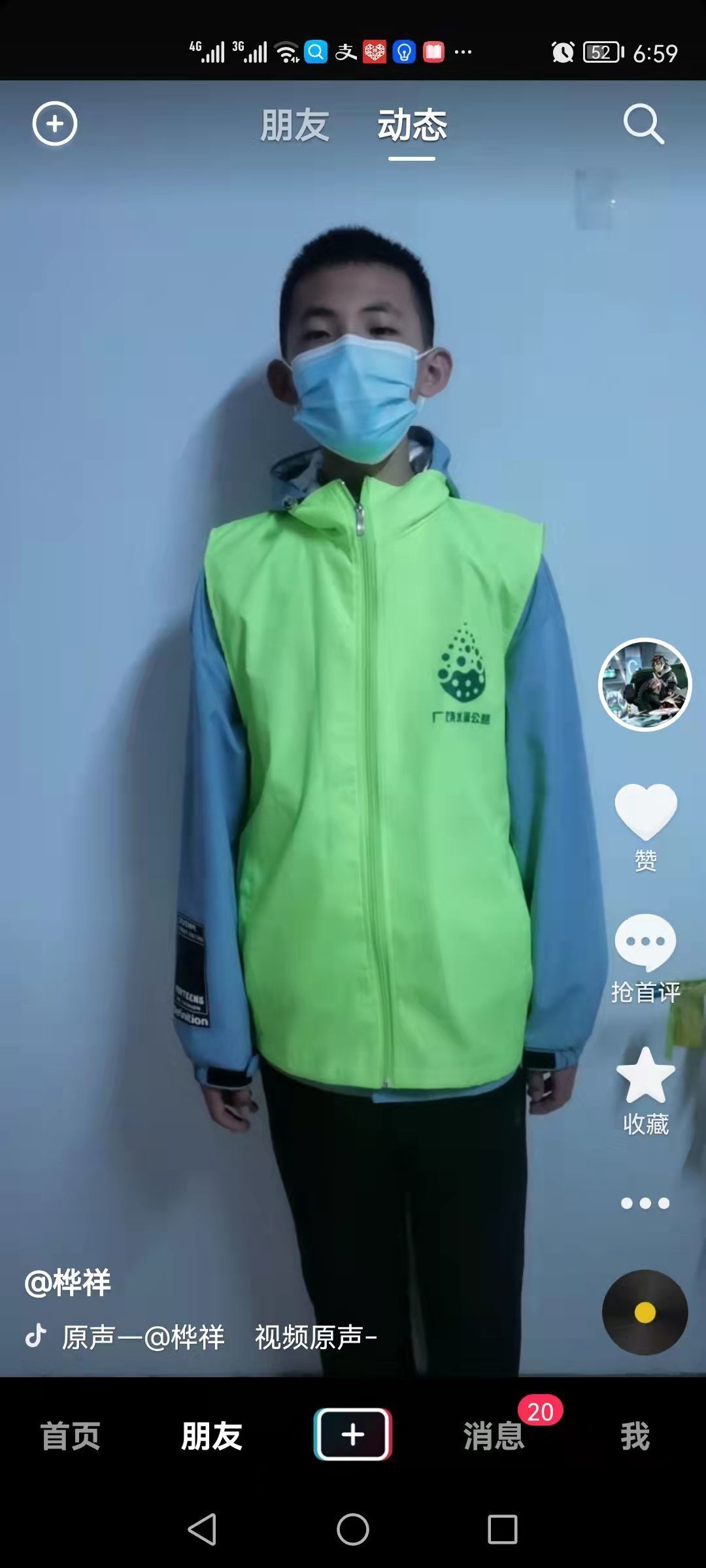Switch to the 朋友 top tab
The width and height of the screenshot is (706, 1568).
tap(294, 125)
